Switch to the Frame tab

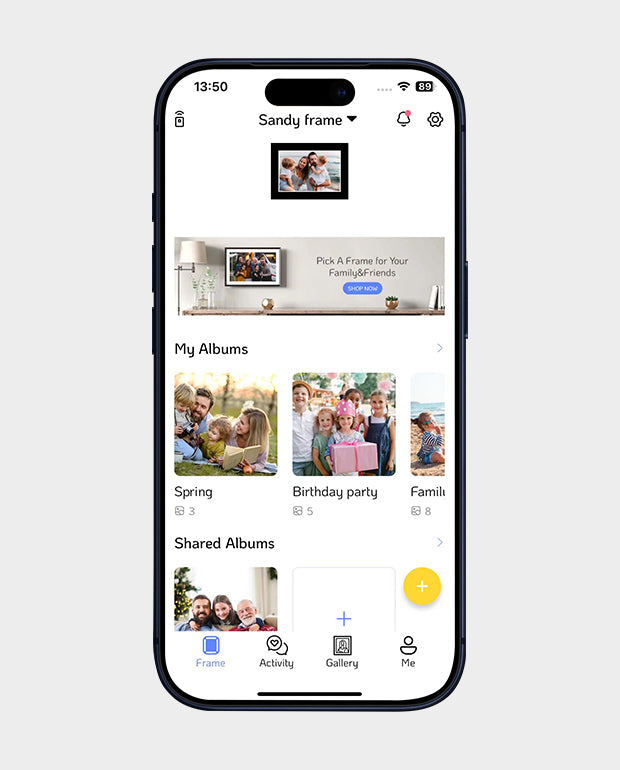211,651
